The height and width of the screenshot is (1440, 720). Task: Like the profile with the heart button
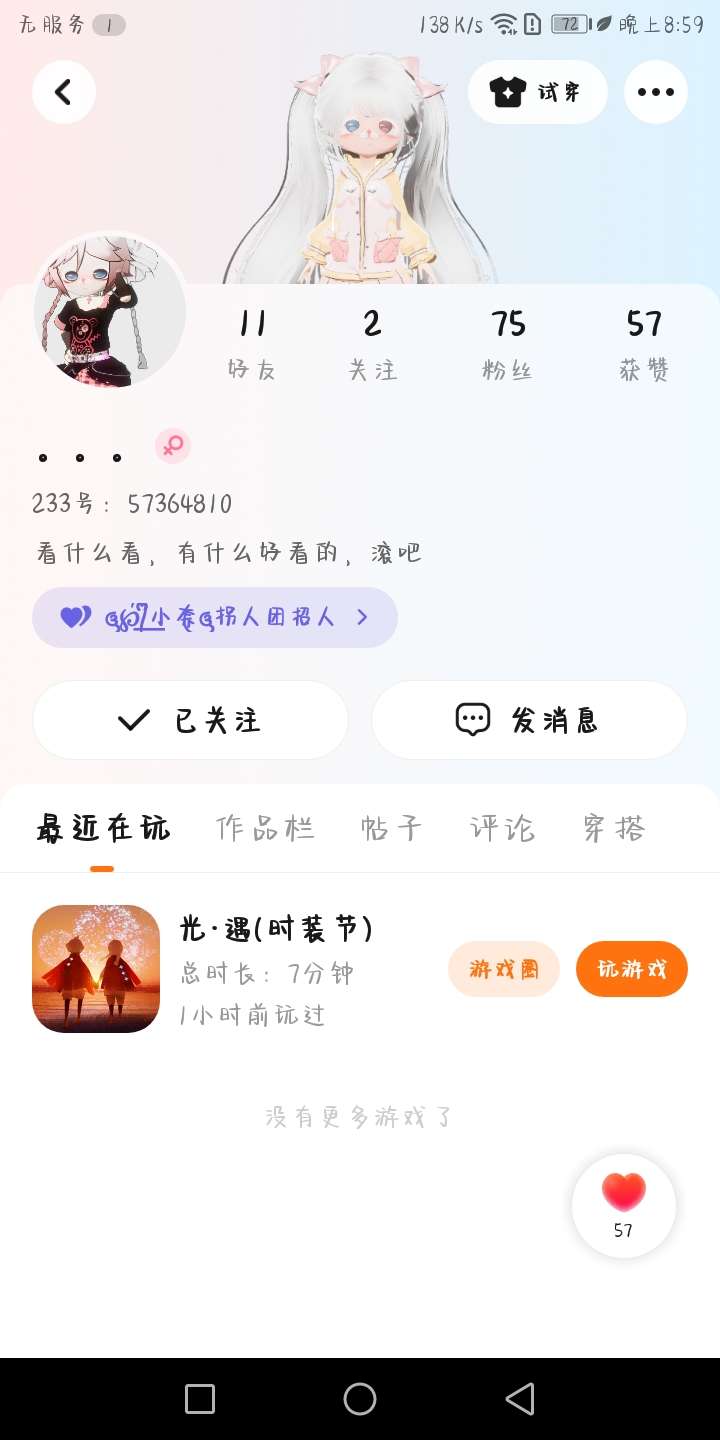coord(624,1205)
